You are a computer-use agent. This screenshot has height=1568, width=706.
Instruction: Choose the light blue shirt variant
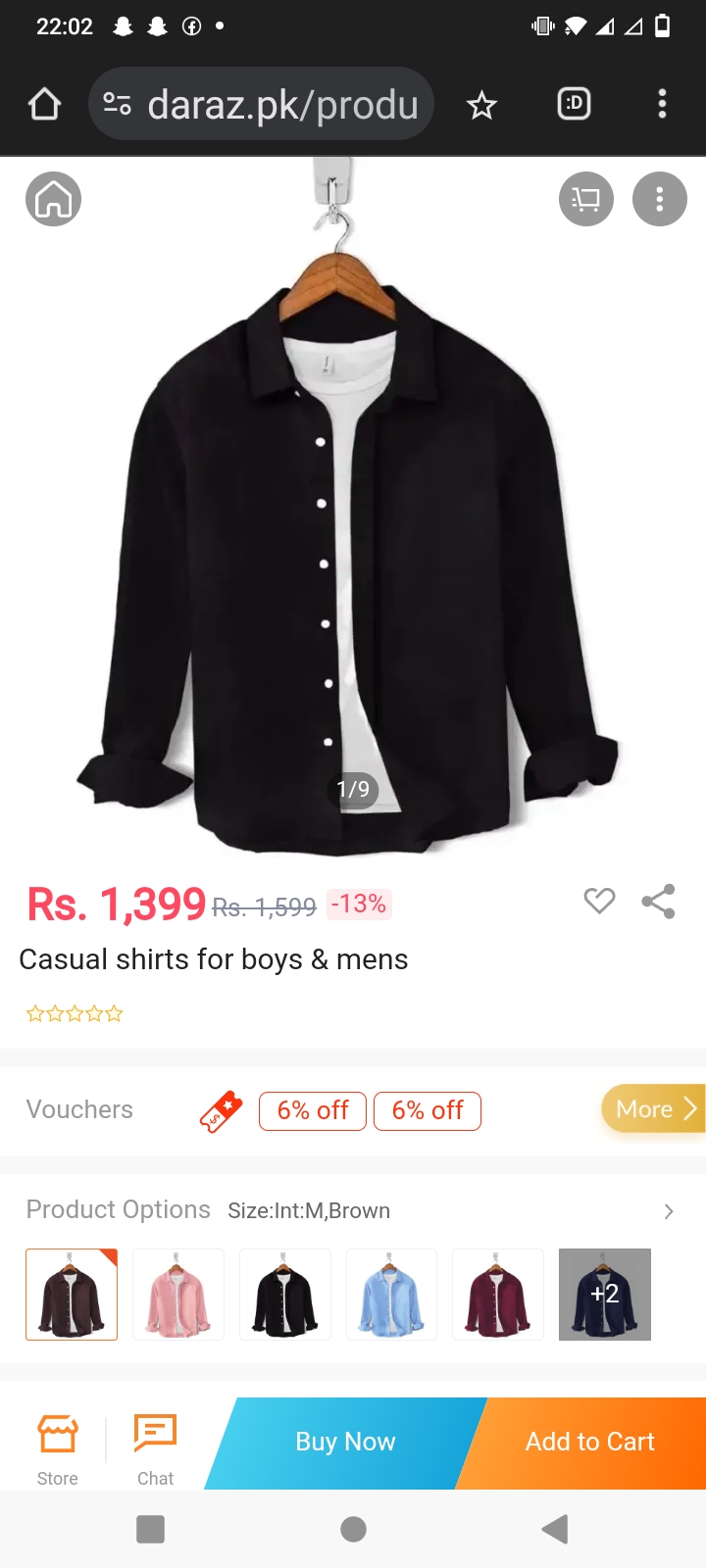click(x=391, y=1294)
